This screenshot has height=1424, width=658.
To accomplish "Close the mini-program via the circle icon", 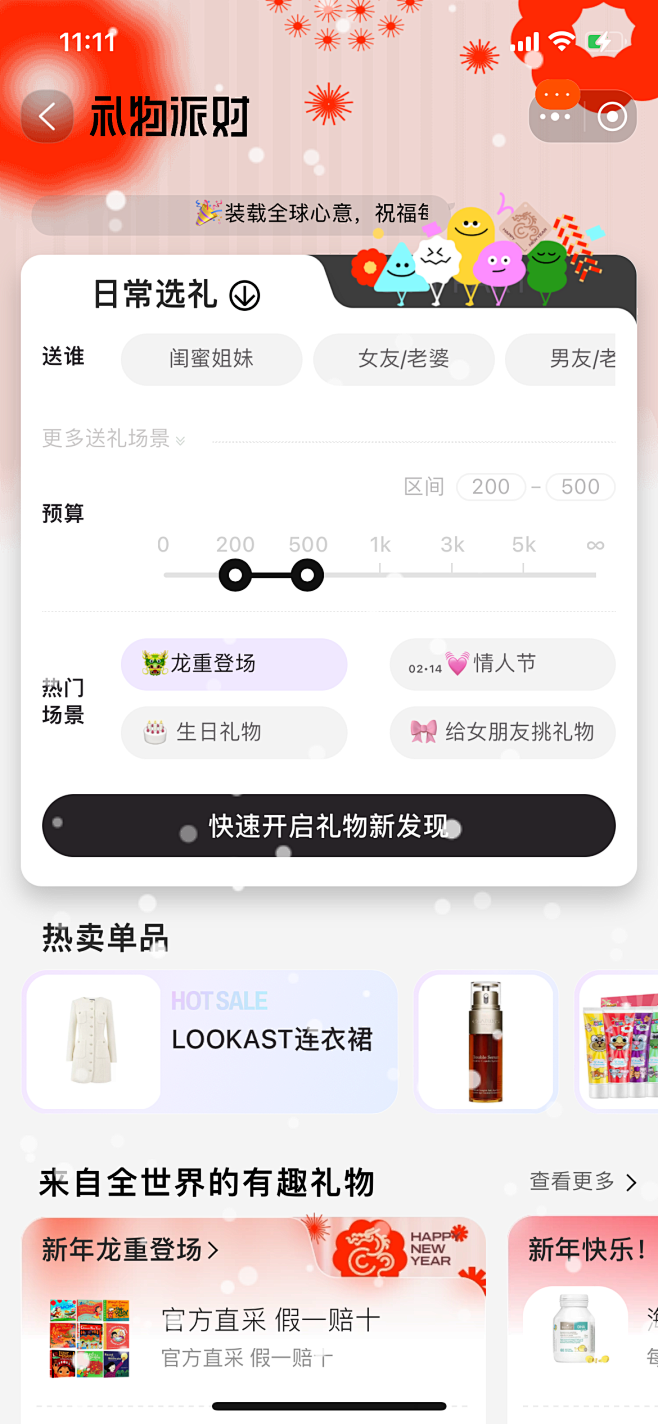I will click(x=612, y=117).
